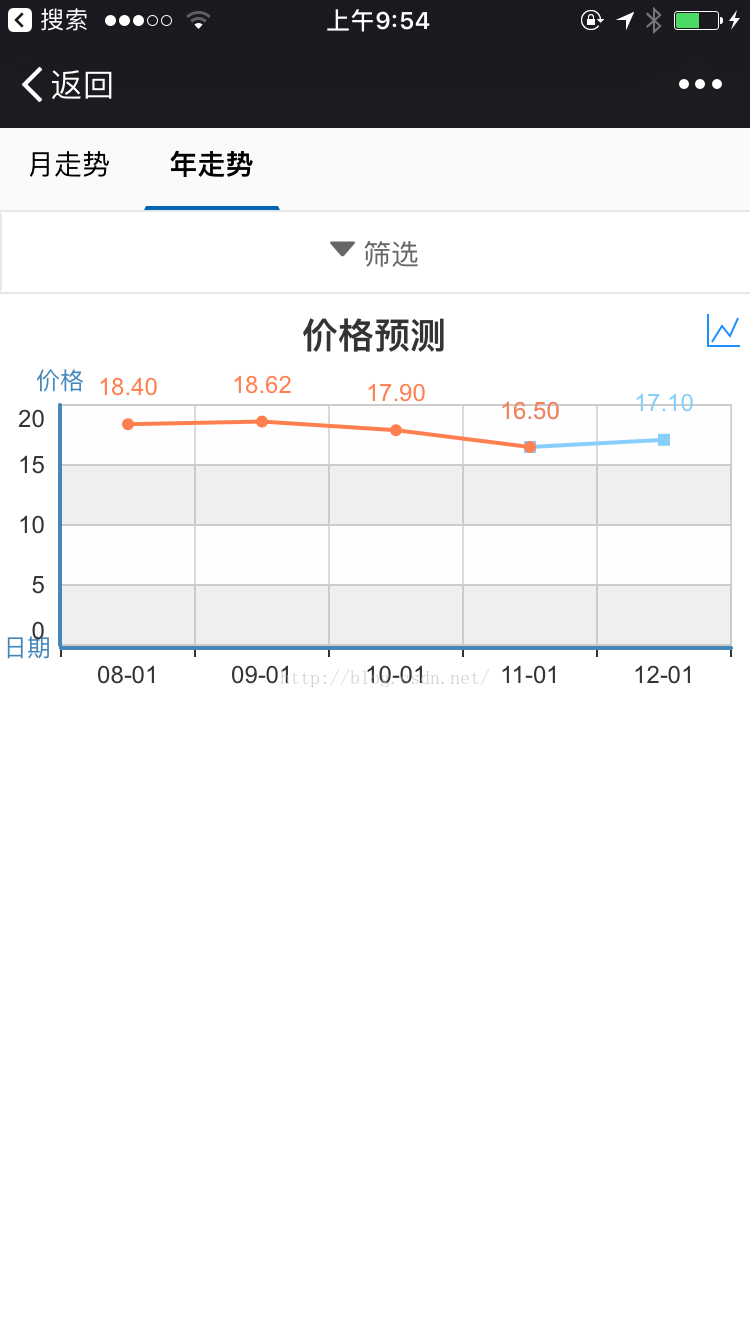Screen dimensions: 750x1334
Task: Select the 年走势 tab
Action: pyautogui.click(x=211, y=165)
